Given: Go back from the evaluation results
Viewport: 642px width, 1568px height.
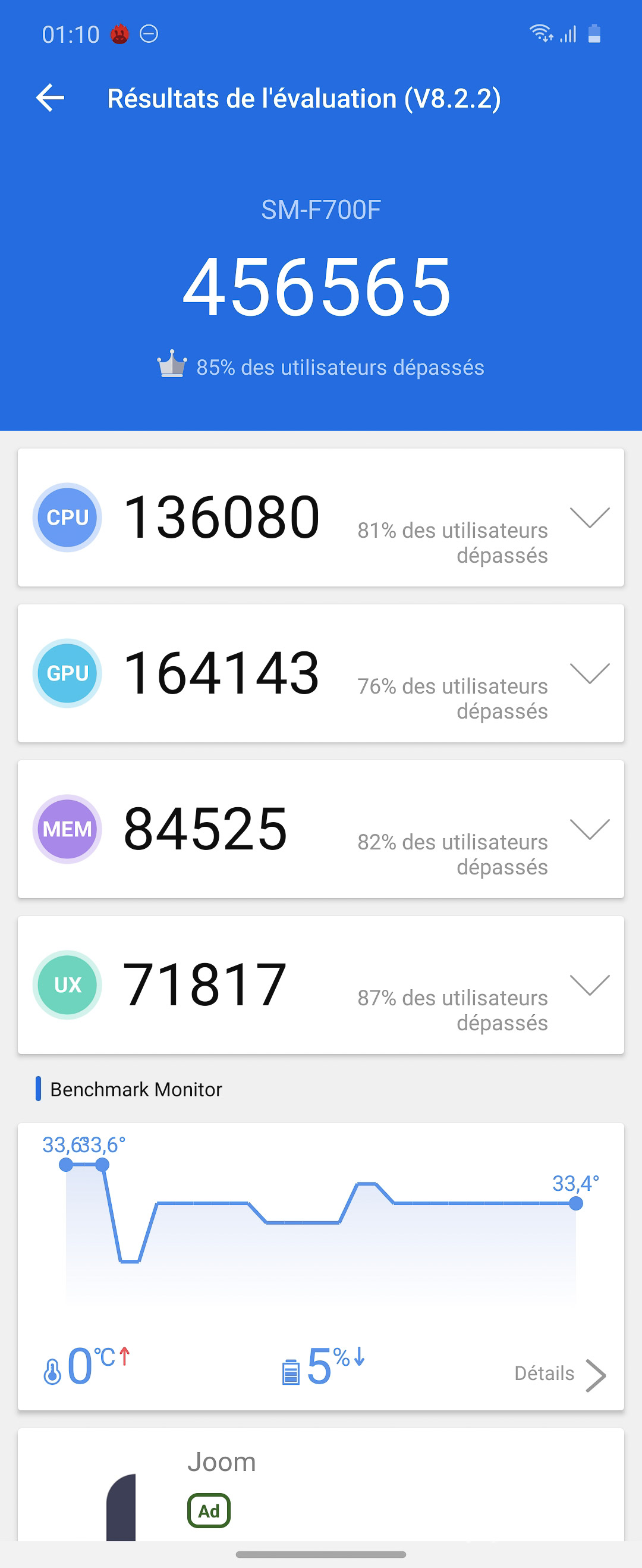Looking at the screenshot, I should [50, 98].
